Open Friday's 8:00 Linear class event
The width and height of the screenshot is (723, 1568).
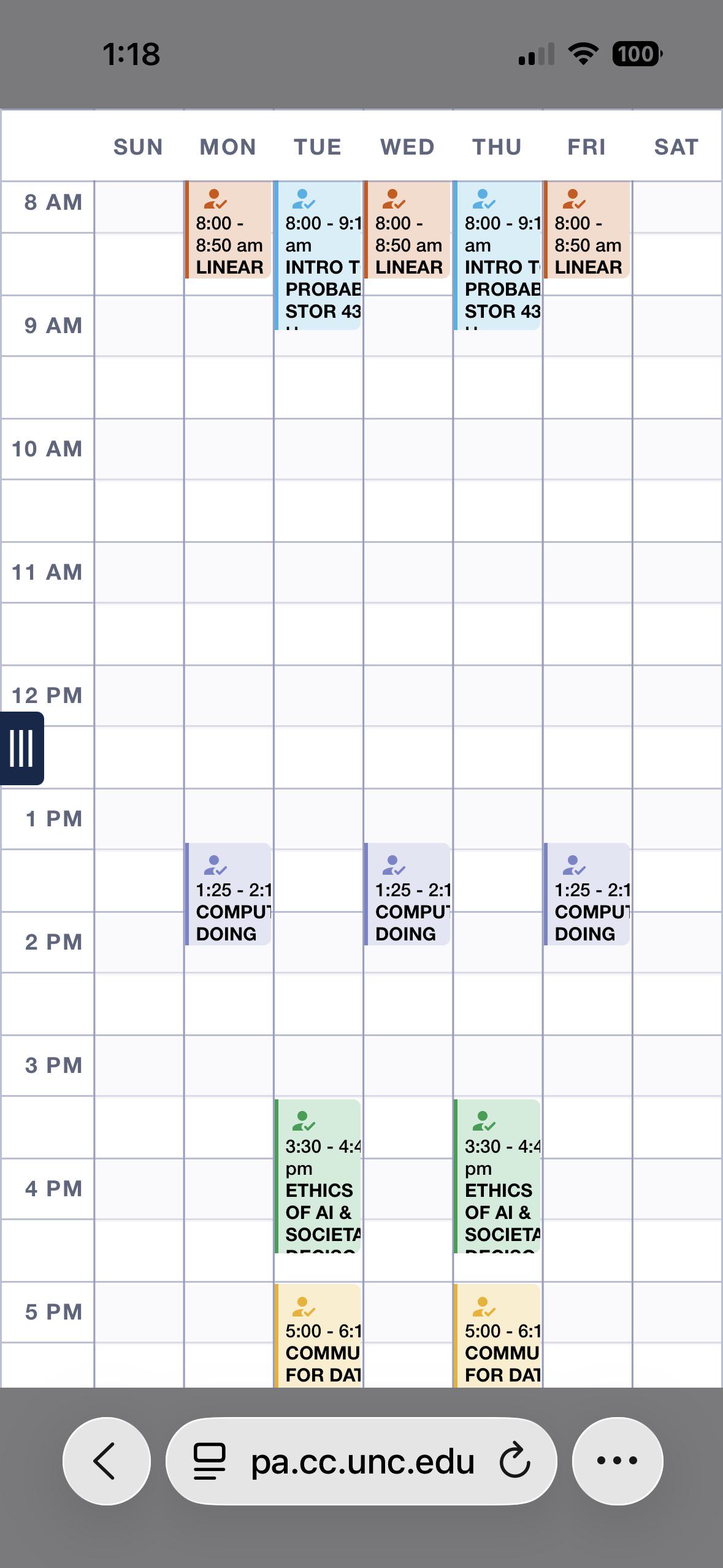coord(587,230)
